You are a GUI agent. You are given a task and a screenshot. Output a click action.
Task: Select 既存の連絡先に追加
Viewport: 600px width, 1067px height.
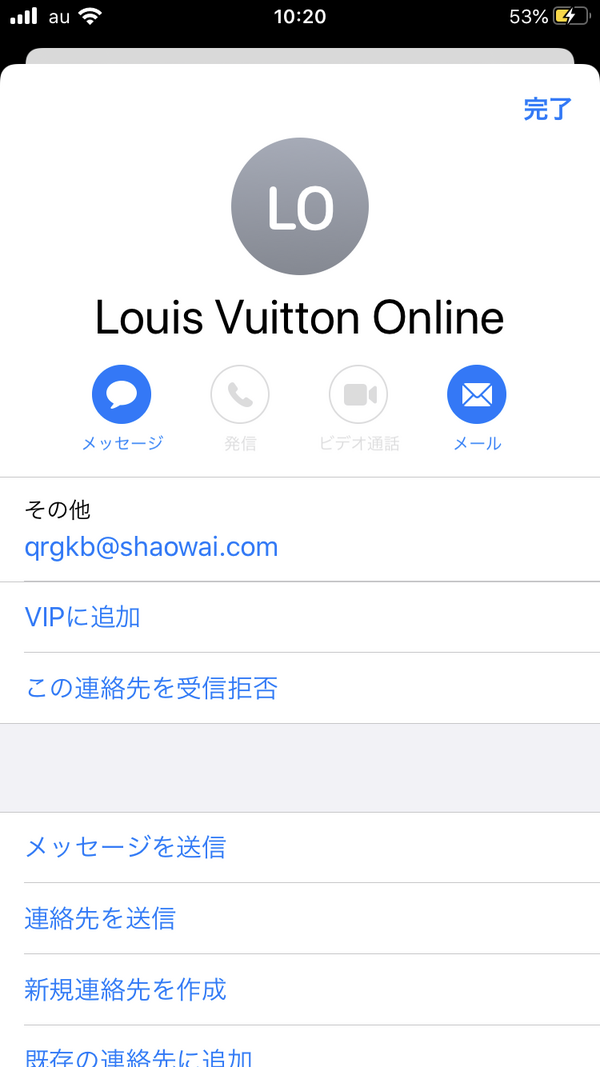pos(138,1056)
